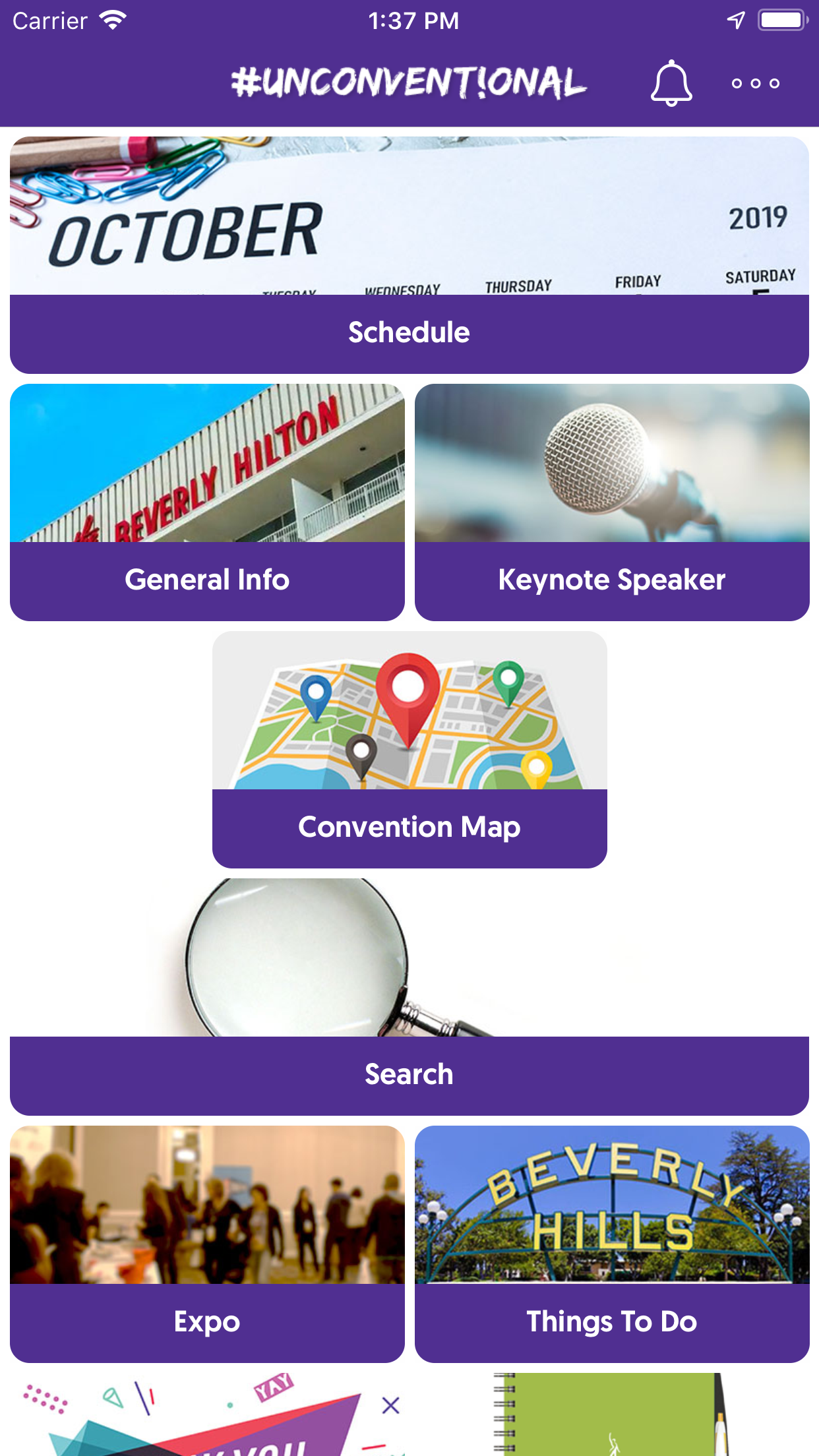Open the Convention Map tile
The height and width of the screenshot is (1456, 819).
409,750
